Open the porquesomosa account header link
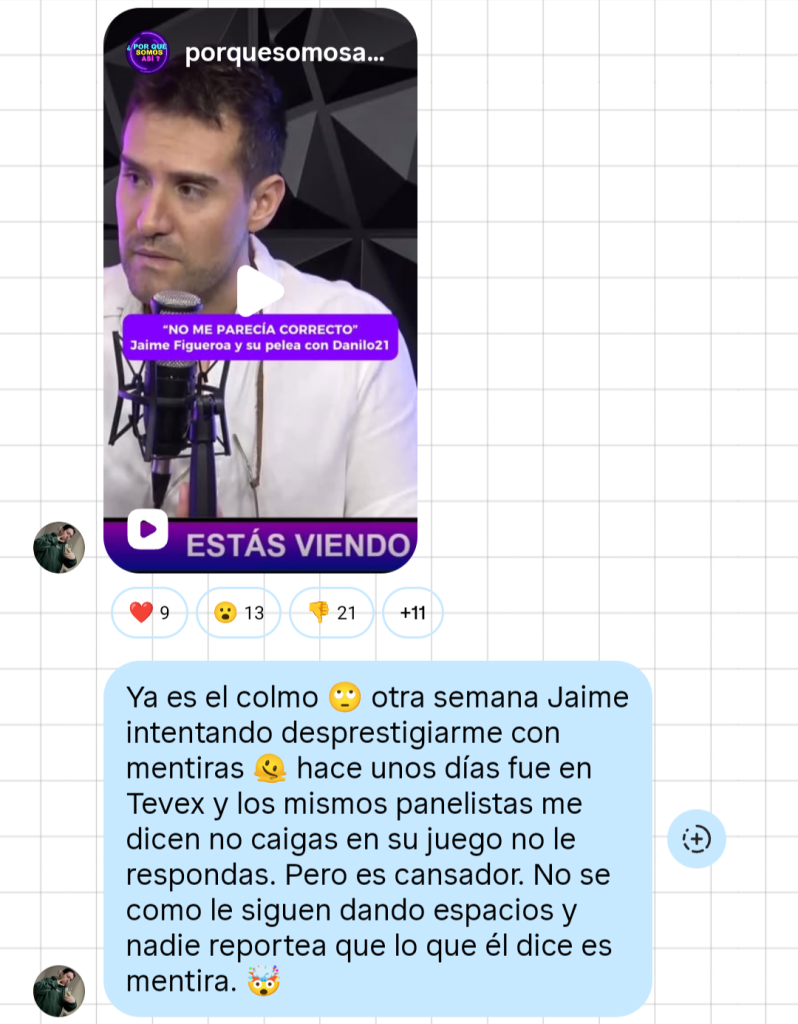The width and height of the screenshot is (798, 1024). [284, 53]
